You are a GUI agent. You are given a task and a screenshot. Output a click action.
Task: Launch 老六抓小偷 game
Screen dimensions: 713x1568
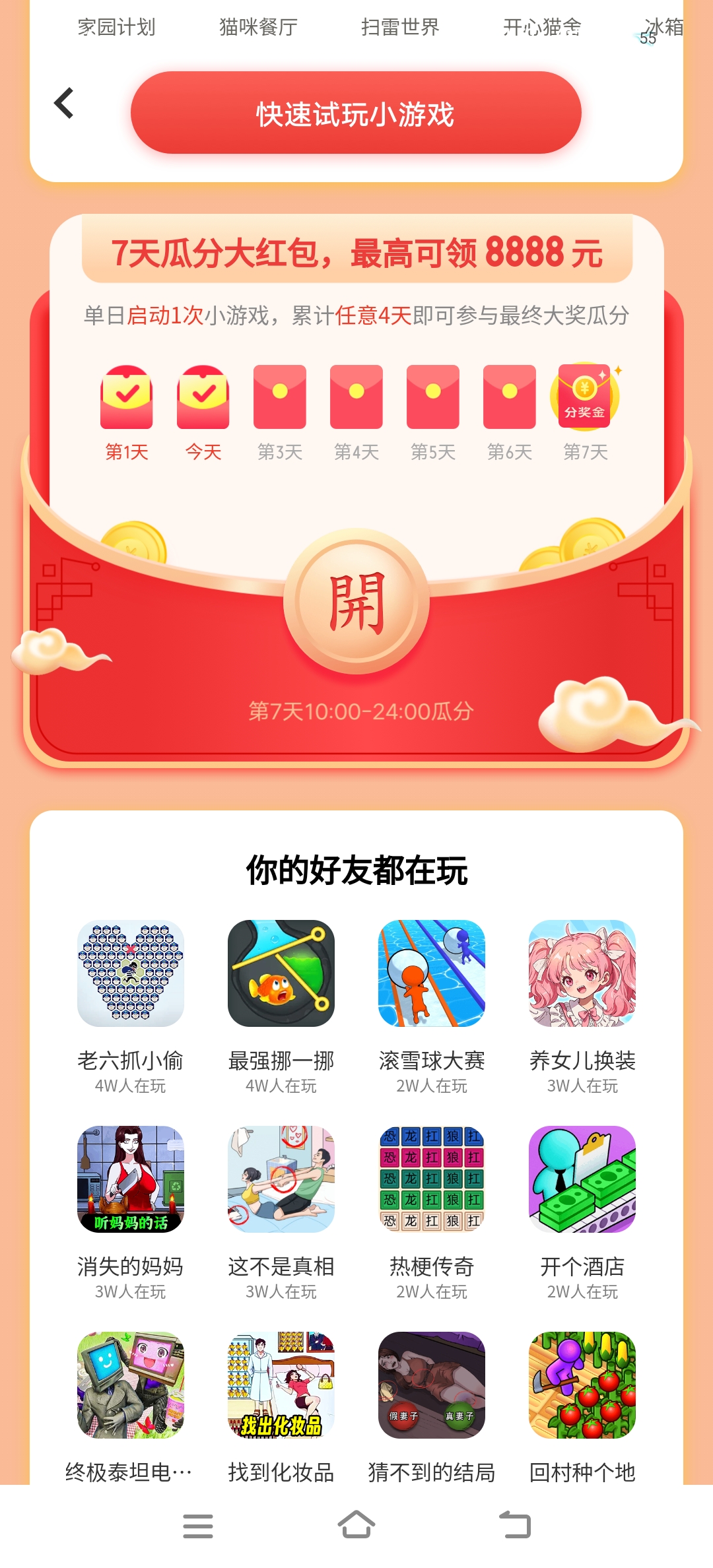(x=131, y=973)
